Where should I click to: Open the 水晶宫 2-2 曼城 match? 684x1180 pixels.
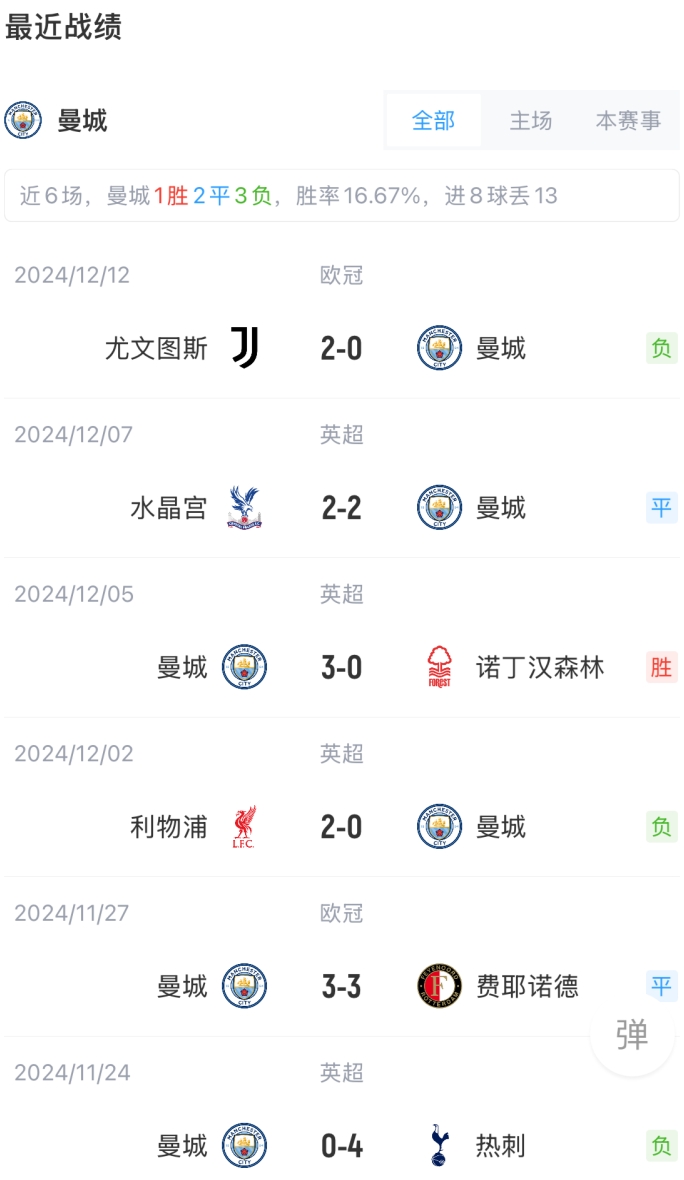tap(342, 479)
